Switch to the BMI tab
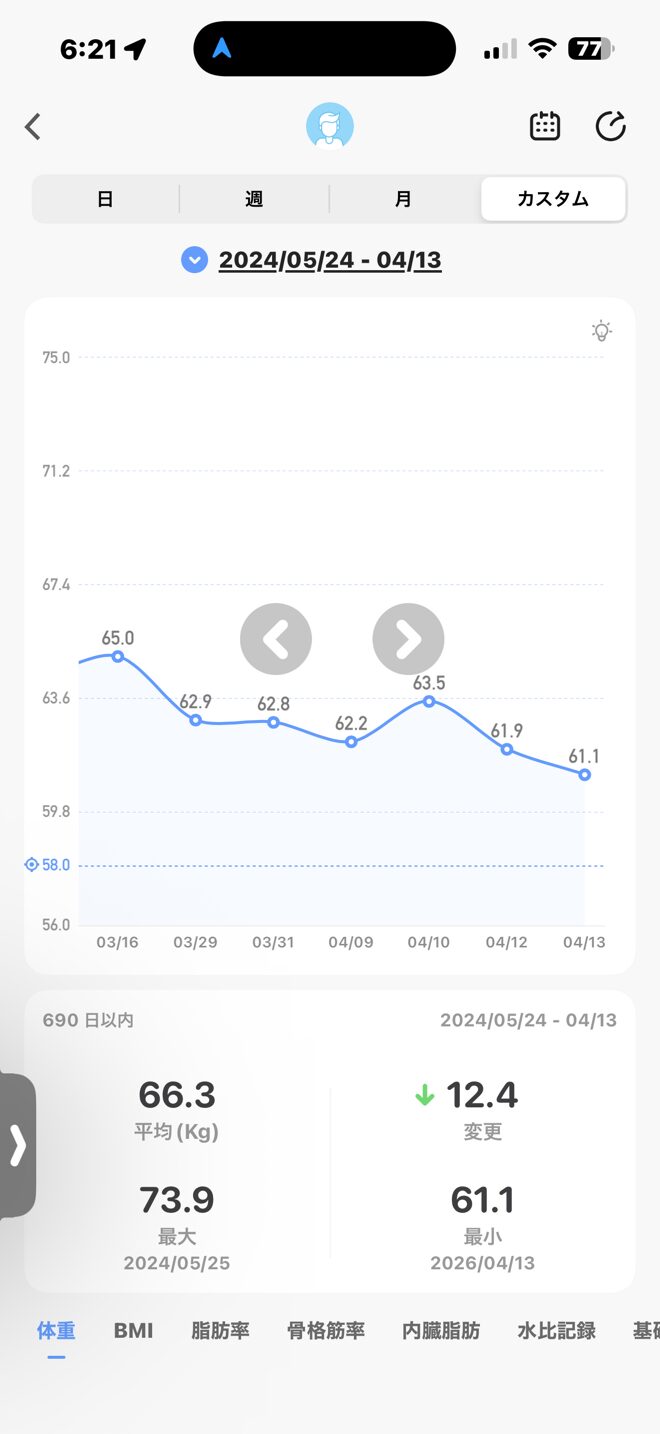This screenshot has height=1434, width=660. 133,1331
